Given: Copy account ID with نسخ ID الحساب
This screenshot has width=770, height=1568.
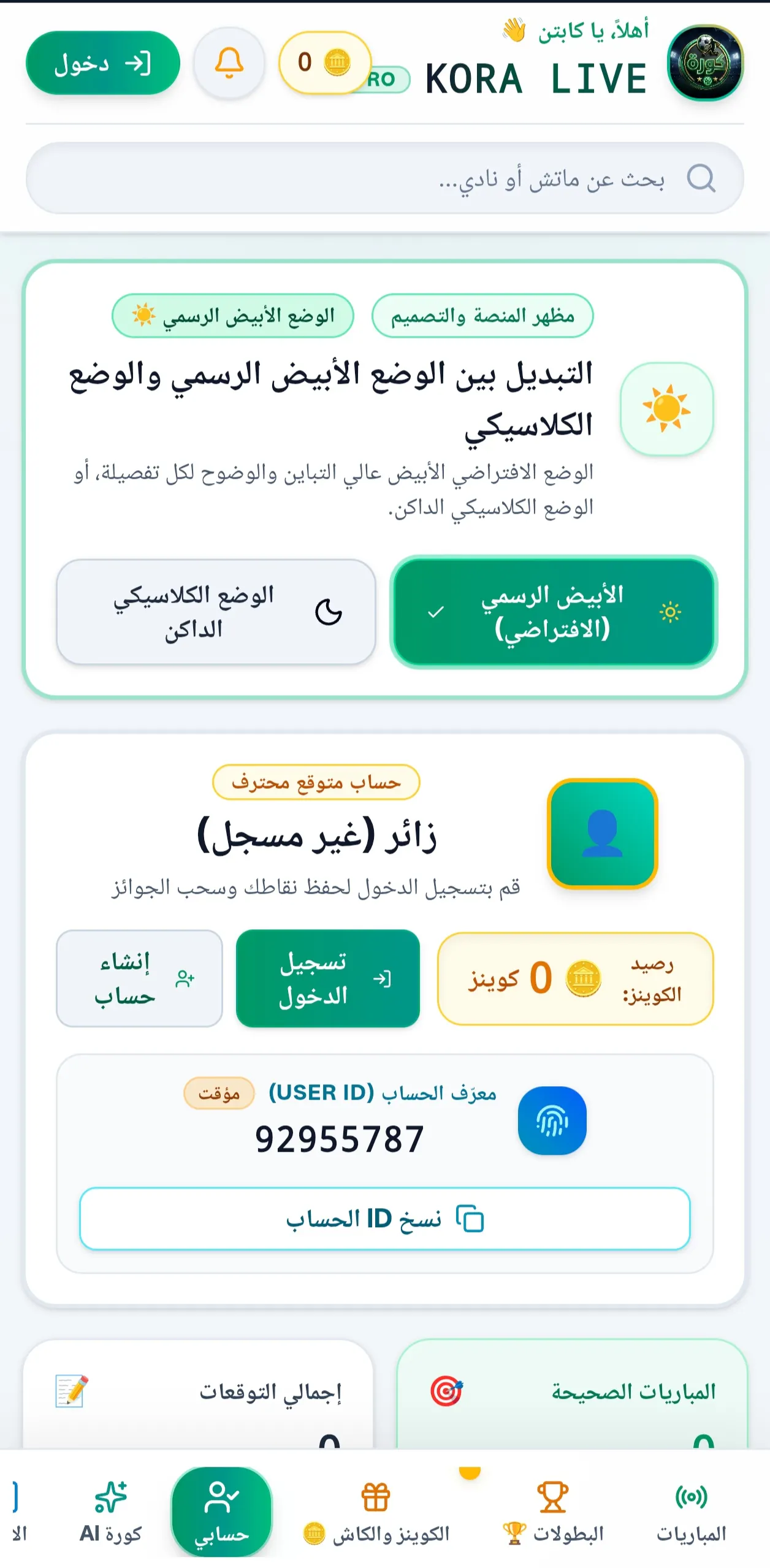Looking at the screenshot, I should [x=385, y=1219].
